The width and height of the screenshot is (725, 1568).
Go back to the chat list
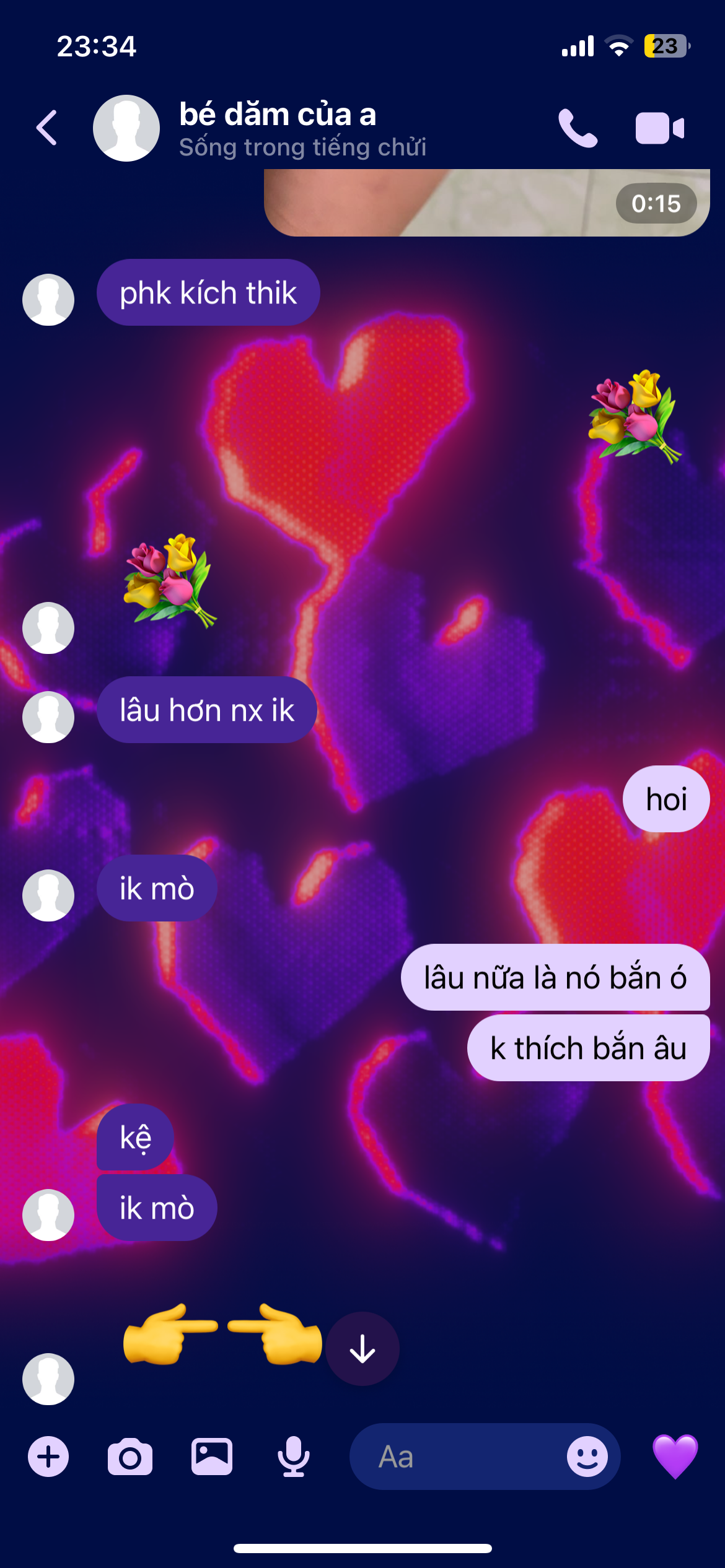[47, 128]
